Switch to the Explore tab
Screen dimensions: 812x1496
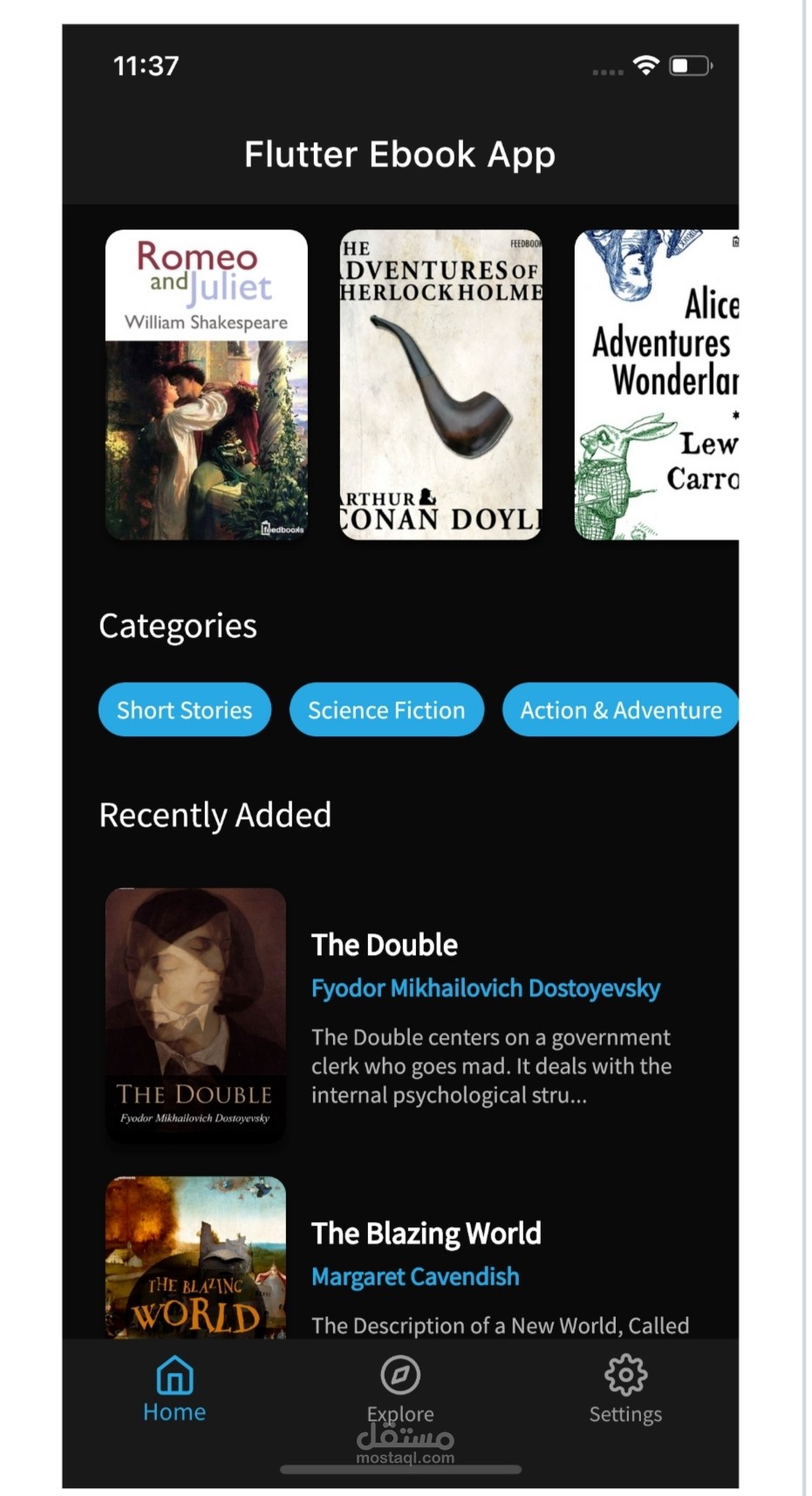click(399, 1391)
